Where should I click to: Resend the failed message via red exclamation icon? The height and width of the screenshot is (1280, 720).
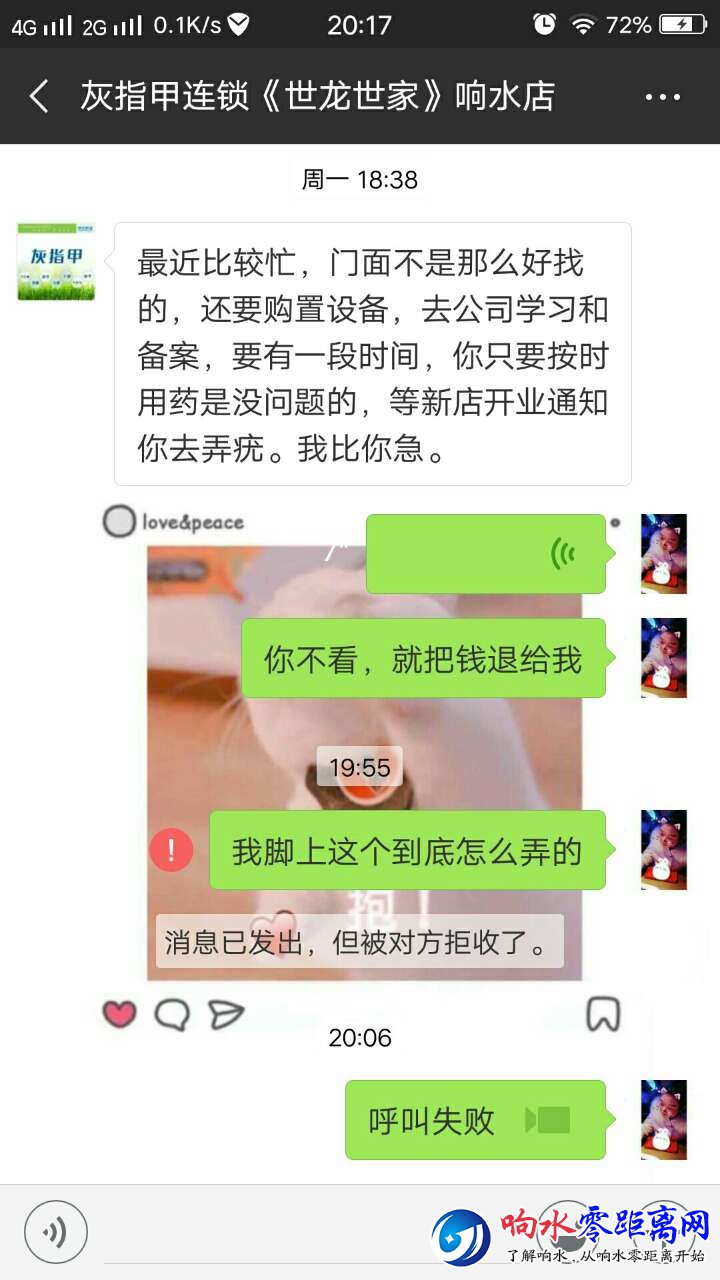pyautogui.click(x=171, y=851)
